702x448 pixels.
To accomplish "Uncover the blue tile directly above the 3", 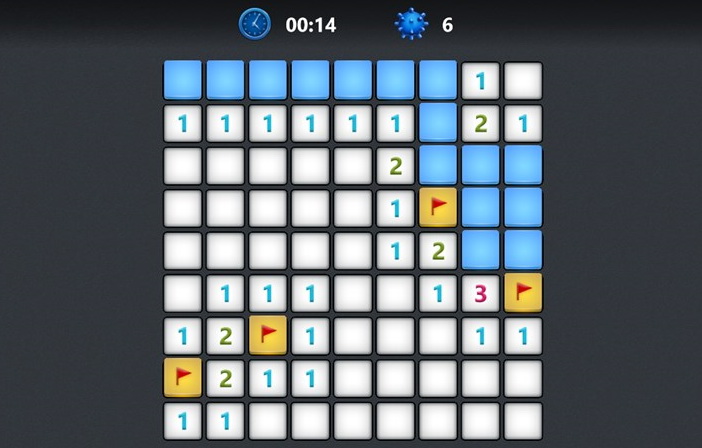I will pyautogui.click(x=481, y=250).
